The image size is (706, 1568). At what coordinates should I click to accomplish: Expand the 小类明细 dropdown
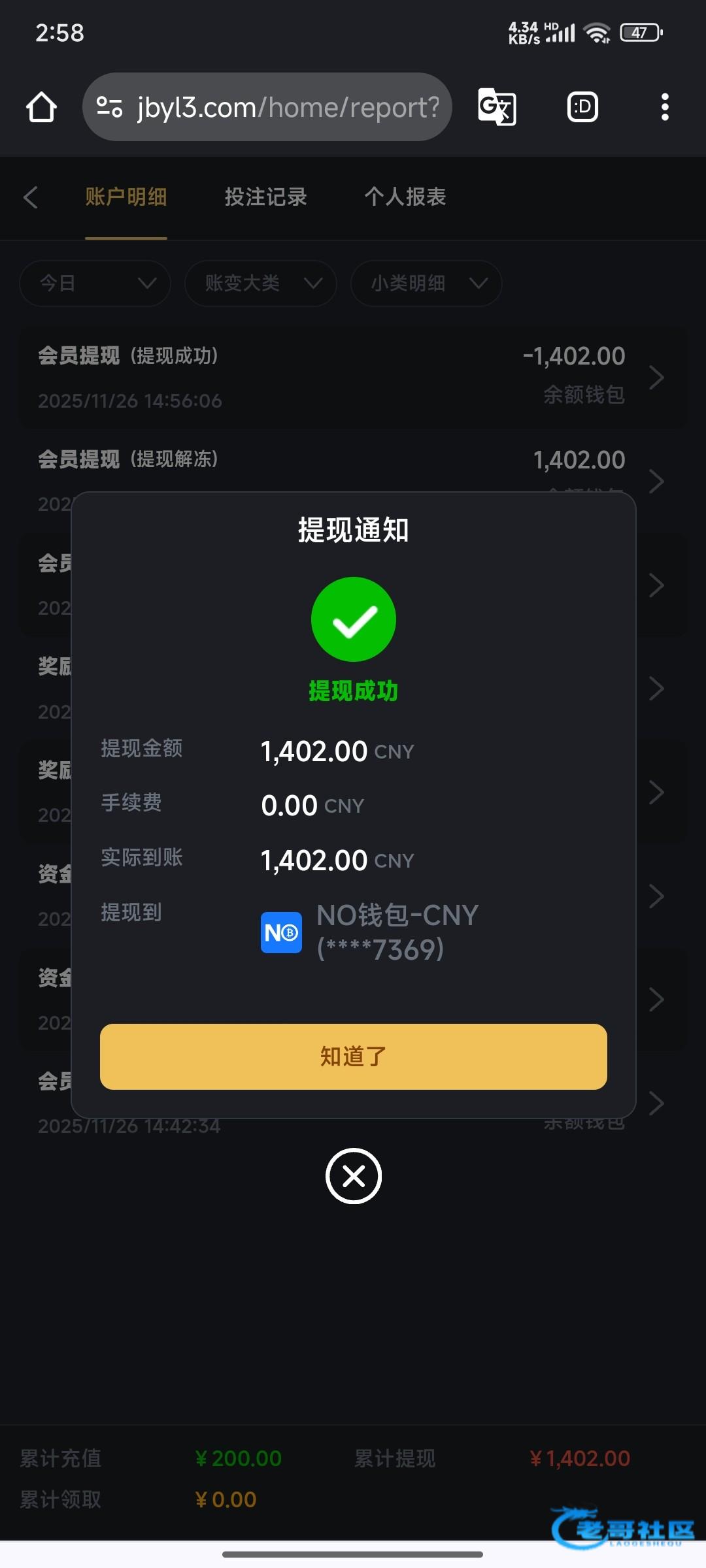[426, 283]
